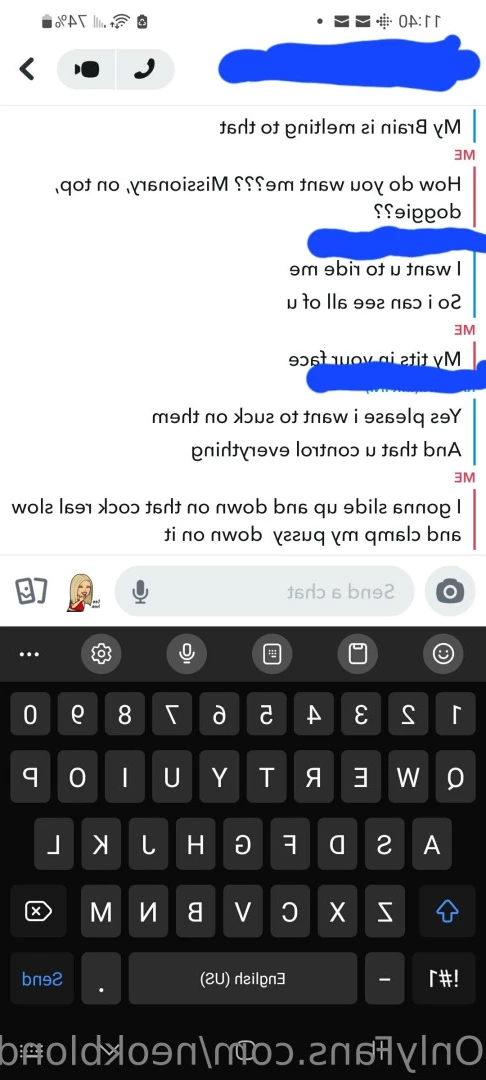Switch to the symbols keyboard

click(x=447, y=978)
